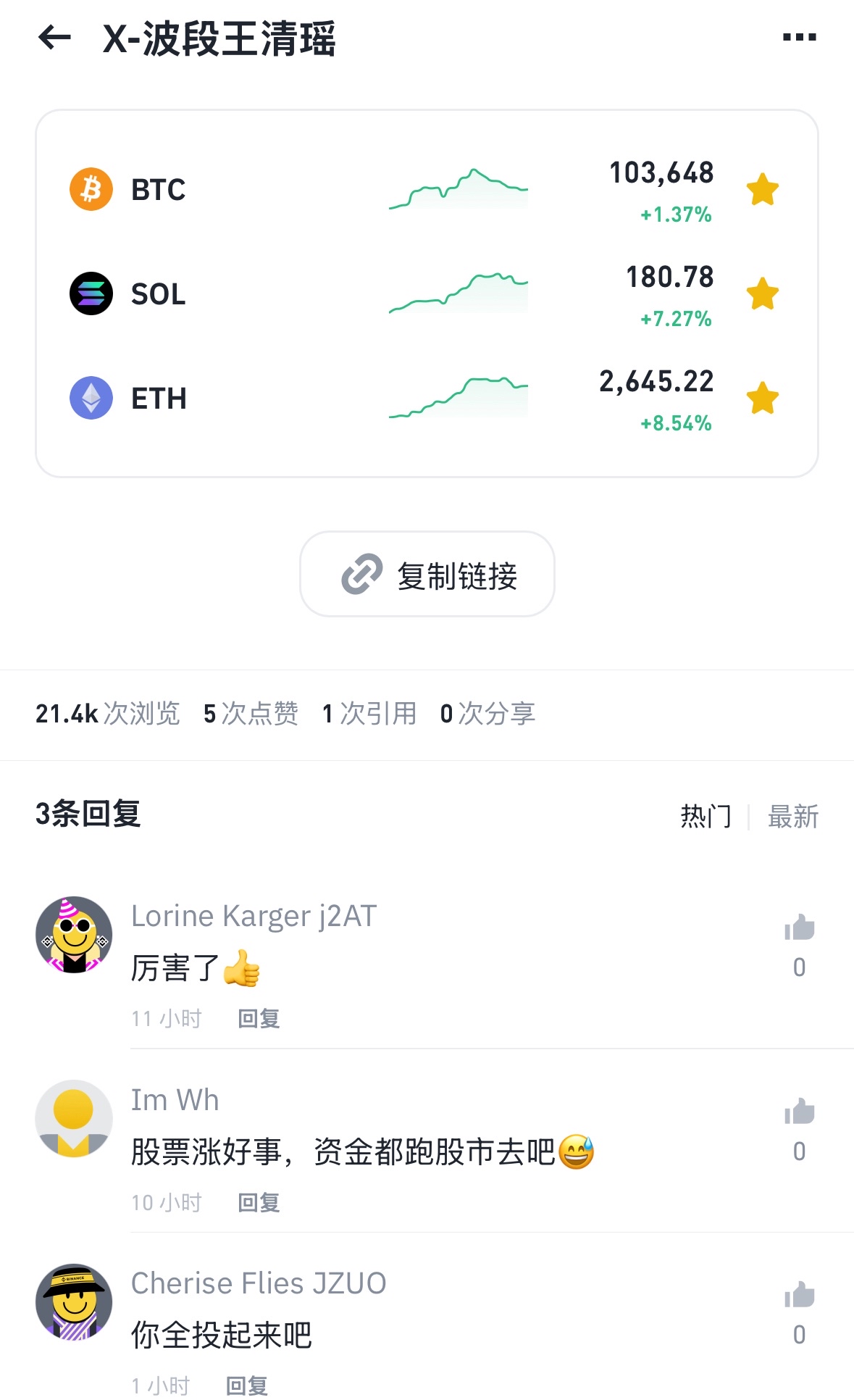Viewport: 854px width, 1400px height.
Task: Like Lorine Karger j2AT's comment
Action: (799, 928)
